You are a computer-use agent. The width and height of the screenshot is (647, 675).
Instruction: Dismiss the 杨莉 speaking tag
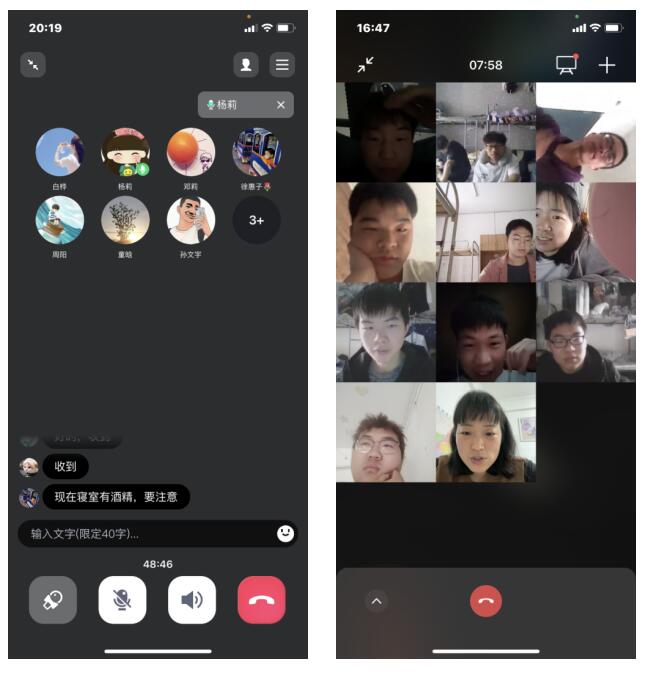coord(281,105)
